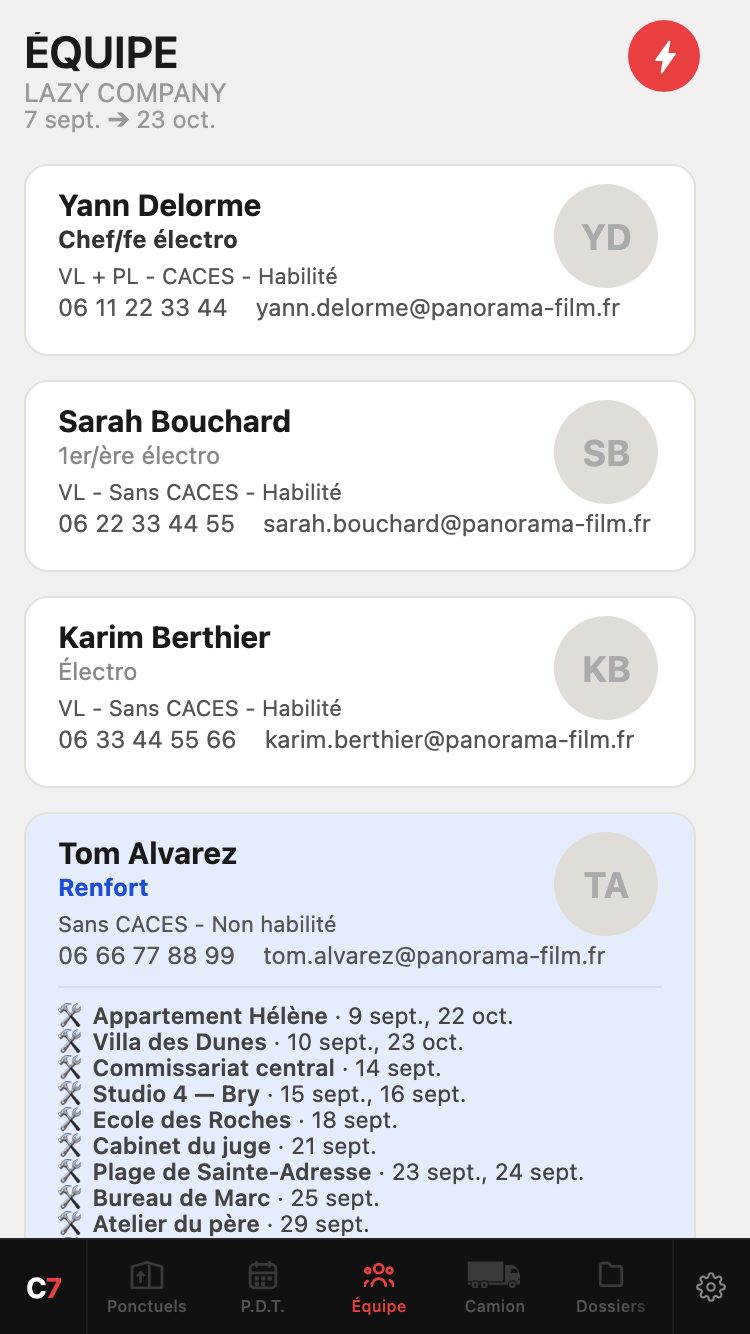Email sarah.bouchard@panorama-film.fr

point(457,524)
